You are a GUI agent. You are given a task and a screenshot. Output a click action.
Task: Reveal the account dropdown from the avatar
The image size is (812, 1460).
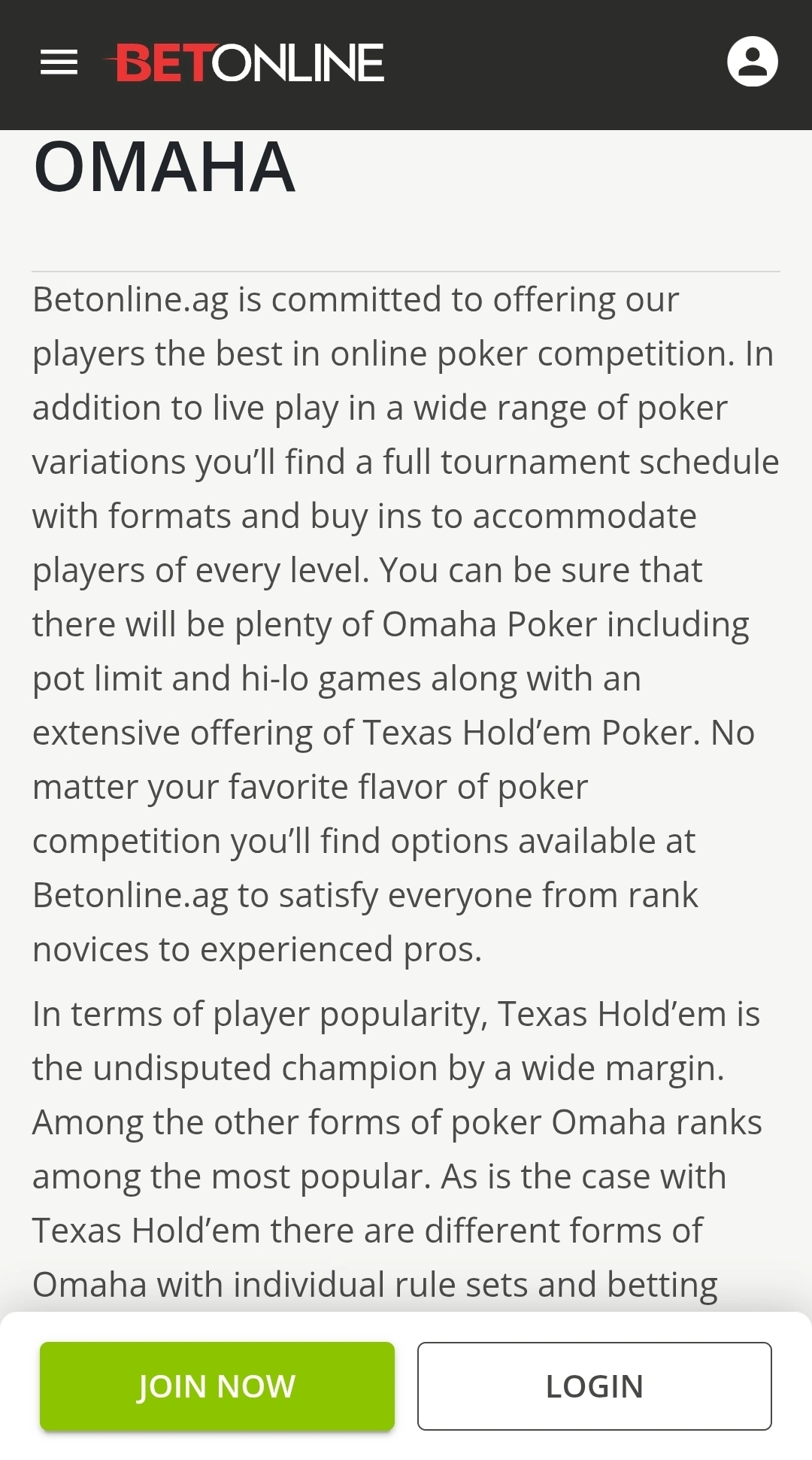[x=753, y=60]
